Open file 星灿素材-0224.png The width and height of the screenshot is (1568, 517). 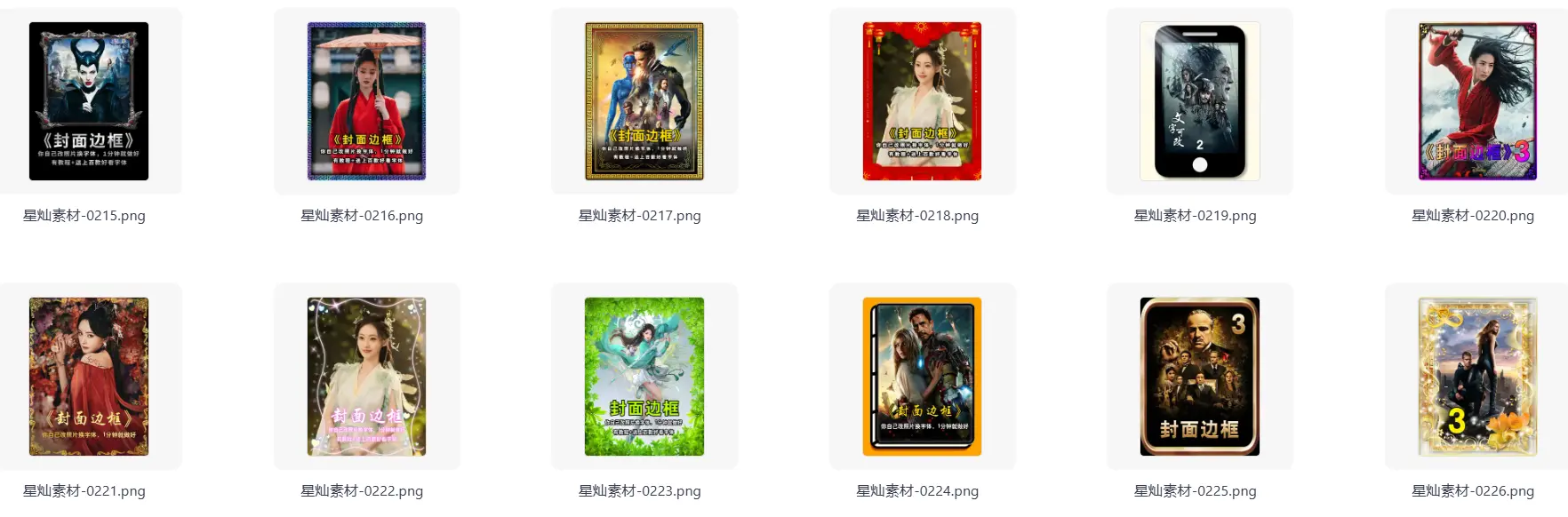tap(922, 377)
